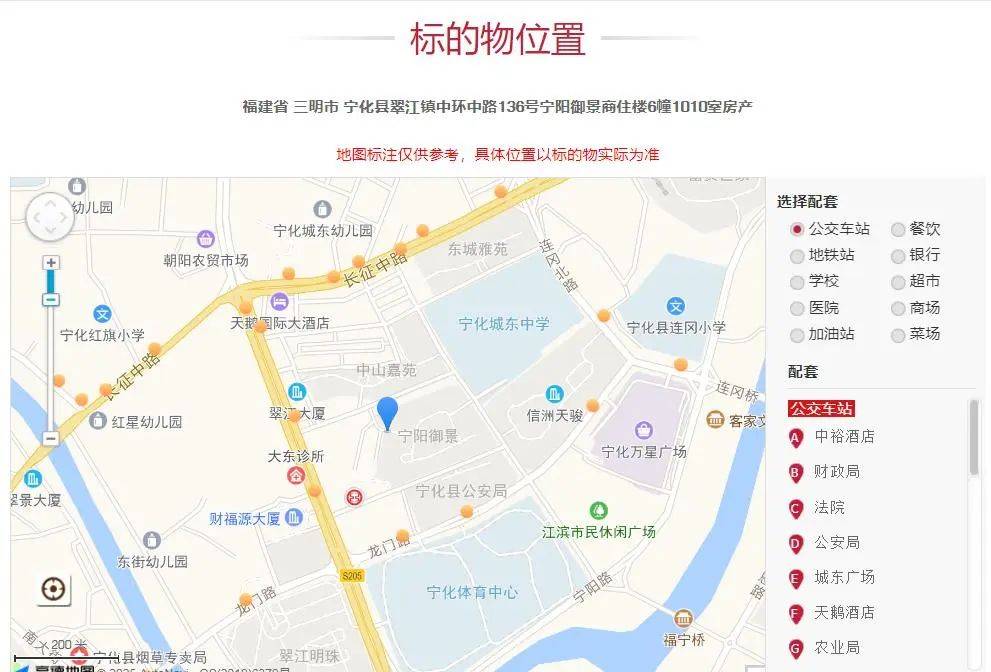Open bus stop F 天鹅酒店
991x672 pixels.
click(x=843, y=612)
